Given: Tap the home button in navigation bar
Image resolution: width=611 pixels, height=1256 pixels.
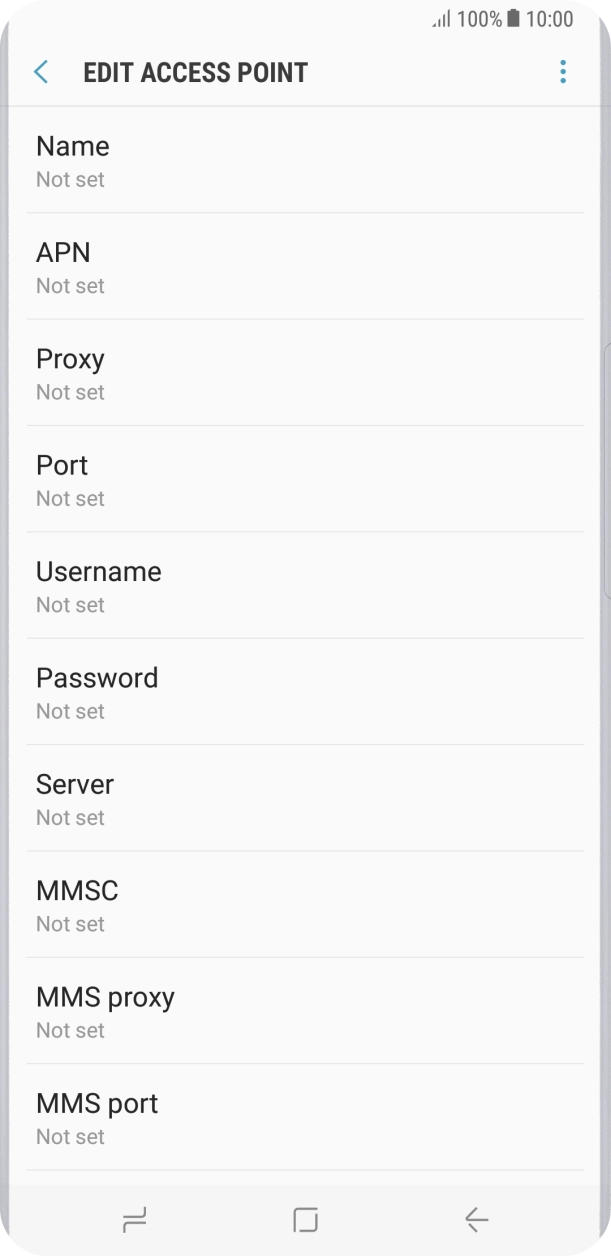Looking at the screenshot, I should pos(305,1219).
